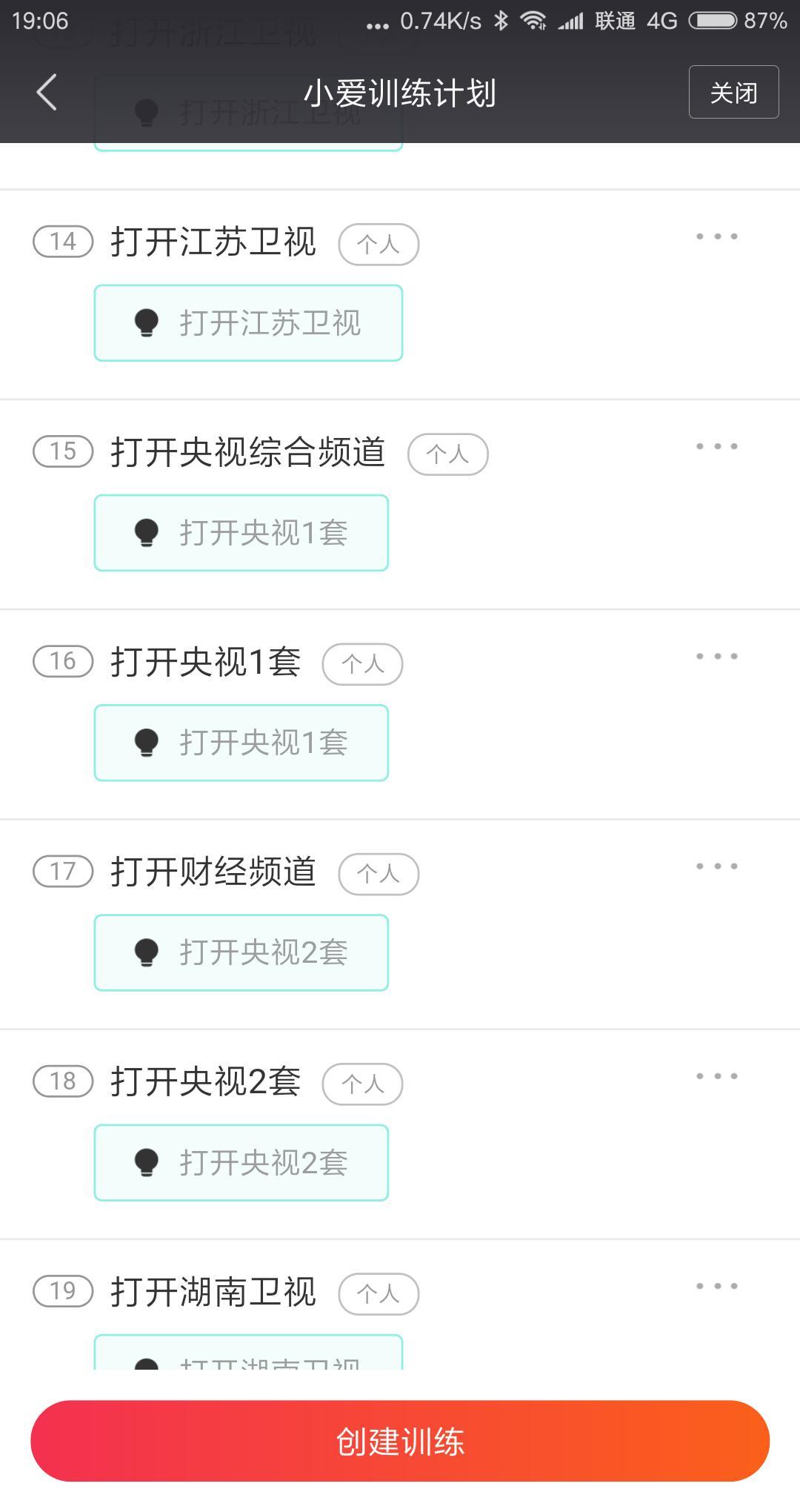800x1512 pixels.
Task: Open the options menu for item 15 央视综合频道
Action: 717,445
